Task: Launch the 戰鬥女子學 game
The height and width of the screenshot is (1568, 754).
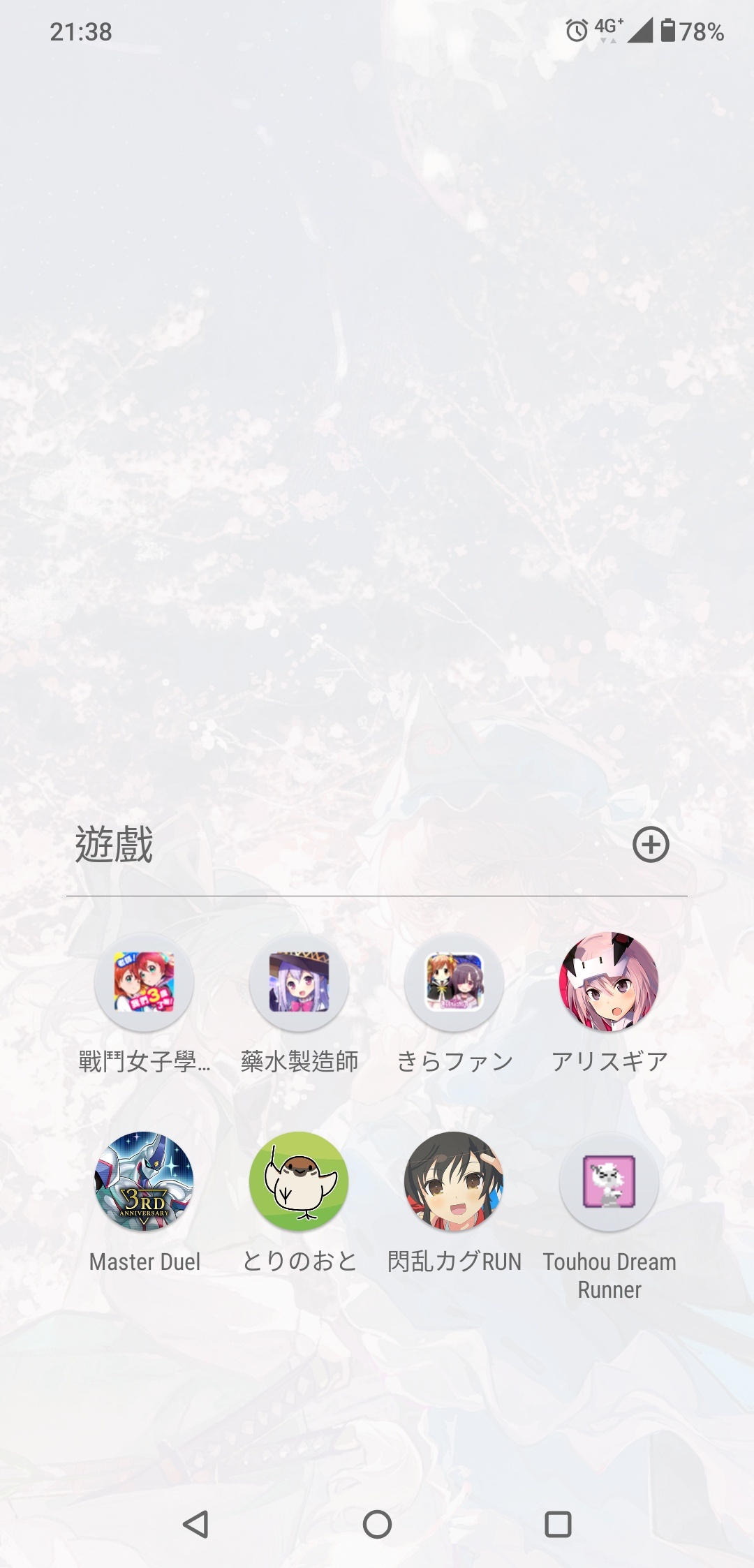Action: point(145,982)
